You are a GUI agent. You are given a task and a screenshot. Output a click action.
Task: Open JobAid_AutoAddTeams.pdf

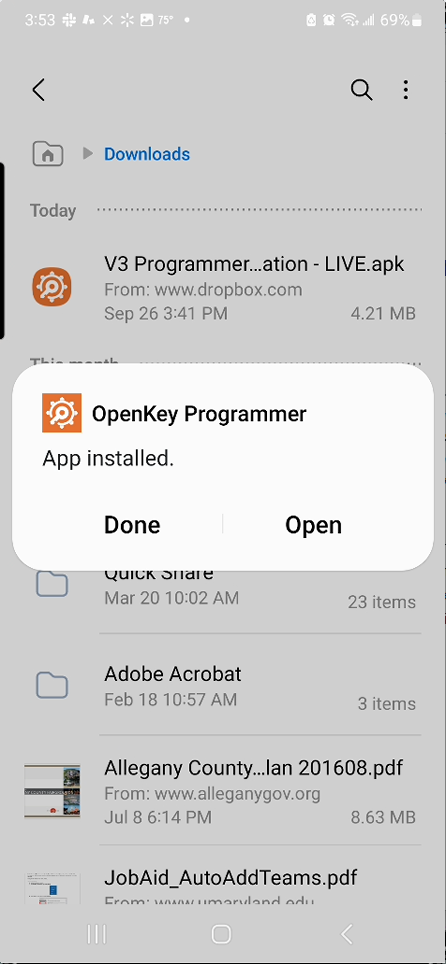click(223, 884)
